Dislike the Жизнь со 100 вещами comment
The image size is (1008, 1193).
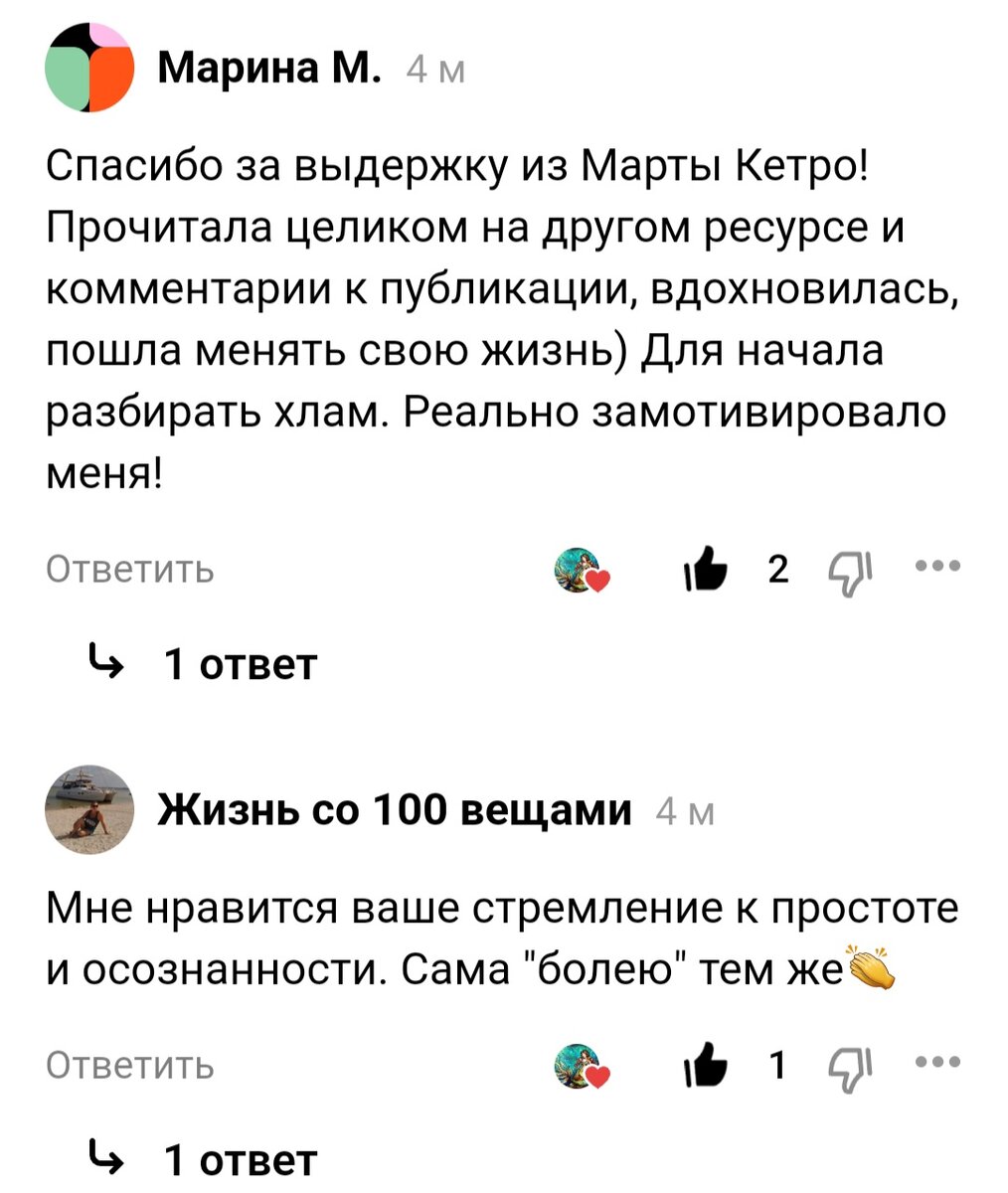[849, 1068]
